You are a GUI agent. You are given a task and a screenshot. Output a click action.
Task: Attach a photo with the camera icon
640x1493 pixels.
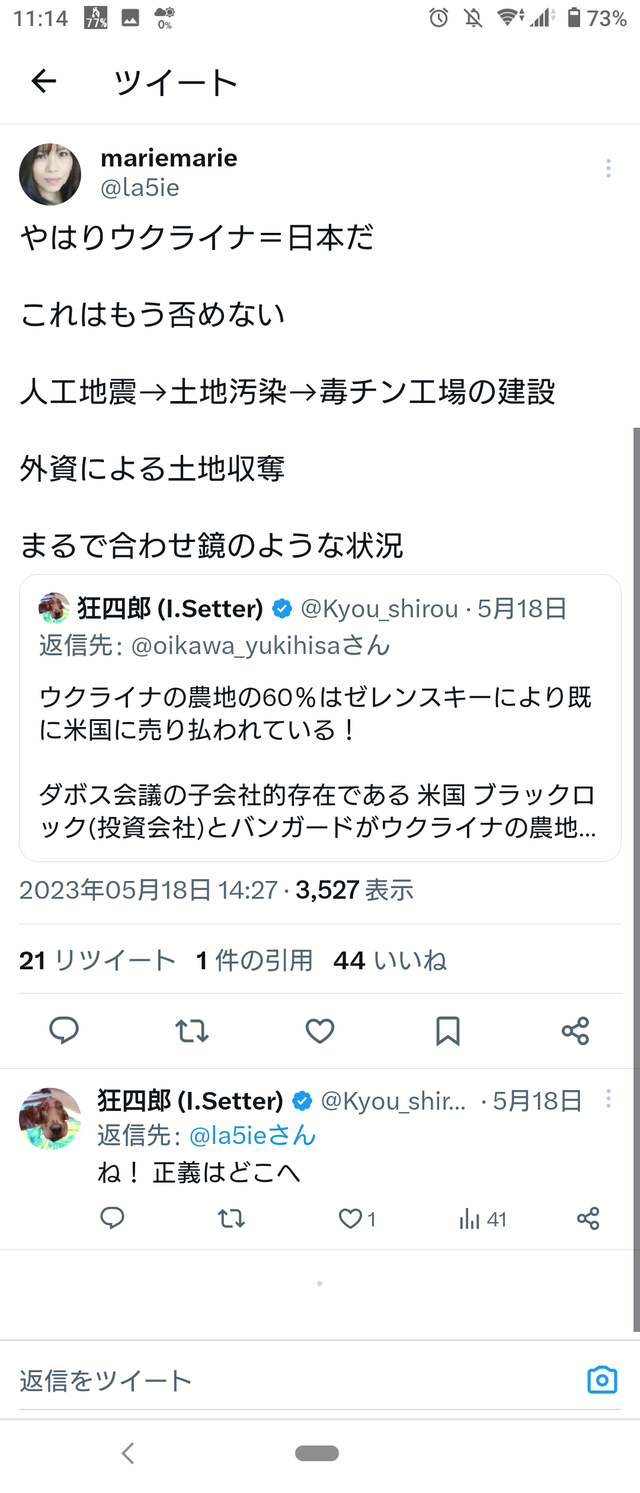(x=602, y=1381)
